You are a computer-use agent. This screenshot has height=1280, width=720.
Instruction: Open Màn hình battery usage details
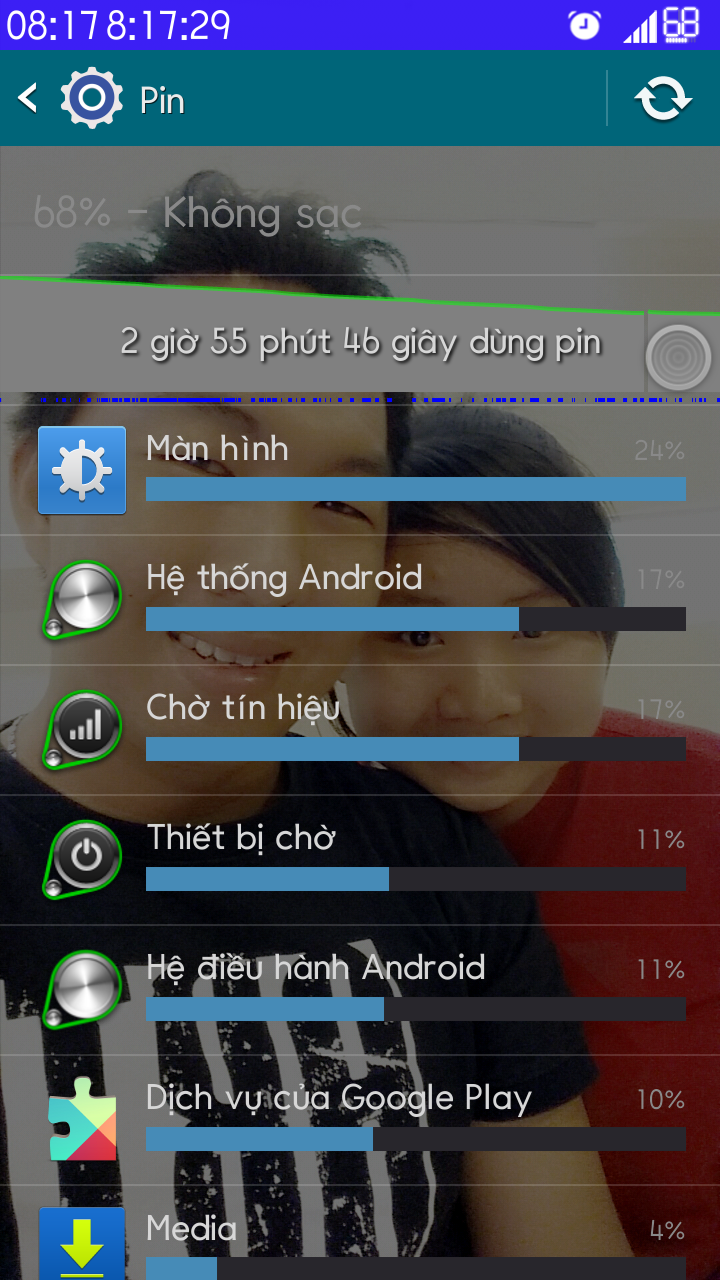(360, 470)
